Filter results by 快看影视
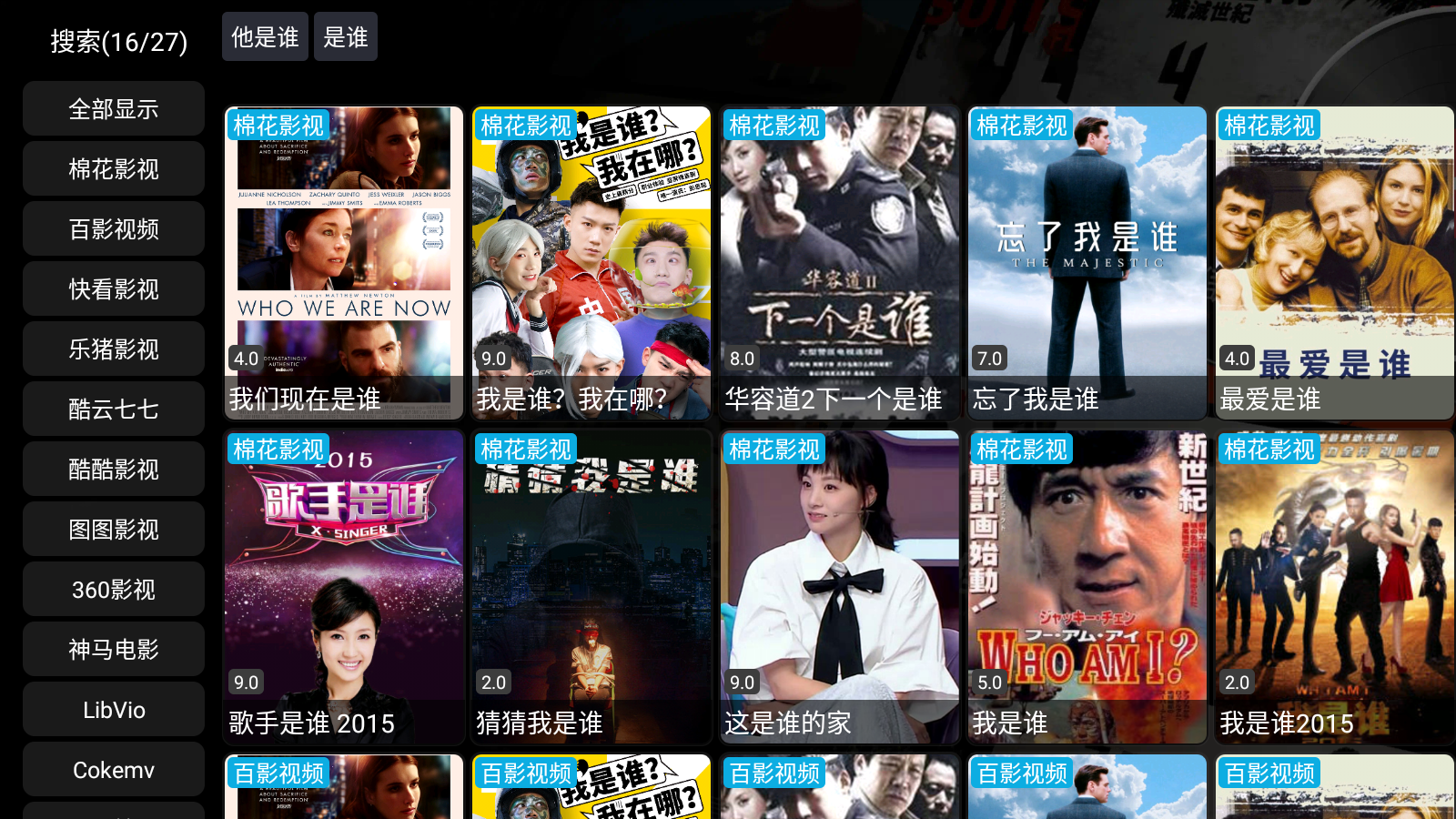1456x819 pixels. pyautogui.click(x=114, y=289)
